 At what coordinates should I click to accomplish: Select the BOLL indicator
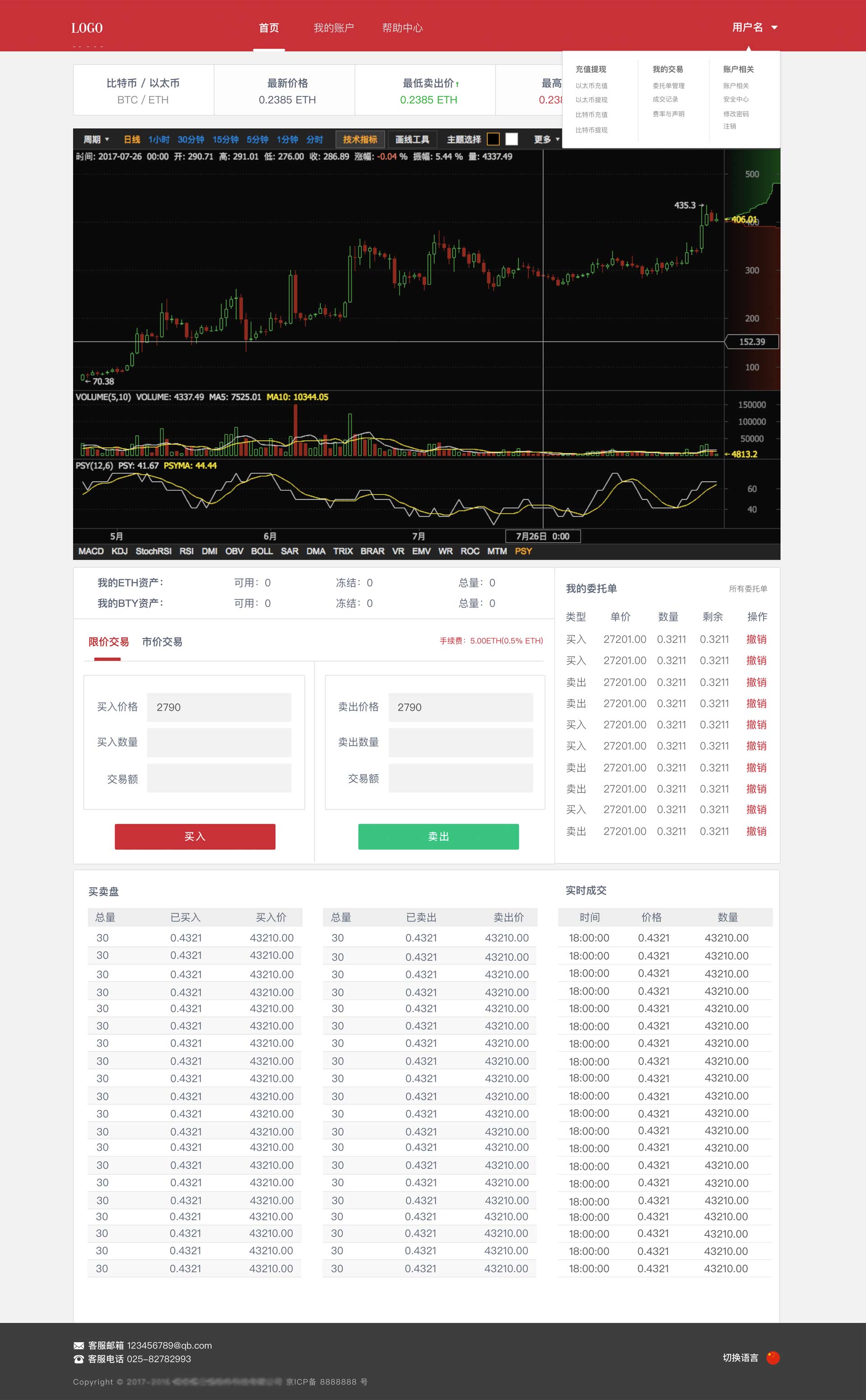click(262, 551)
